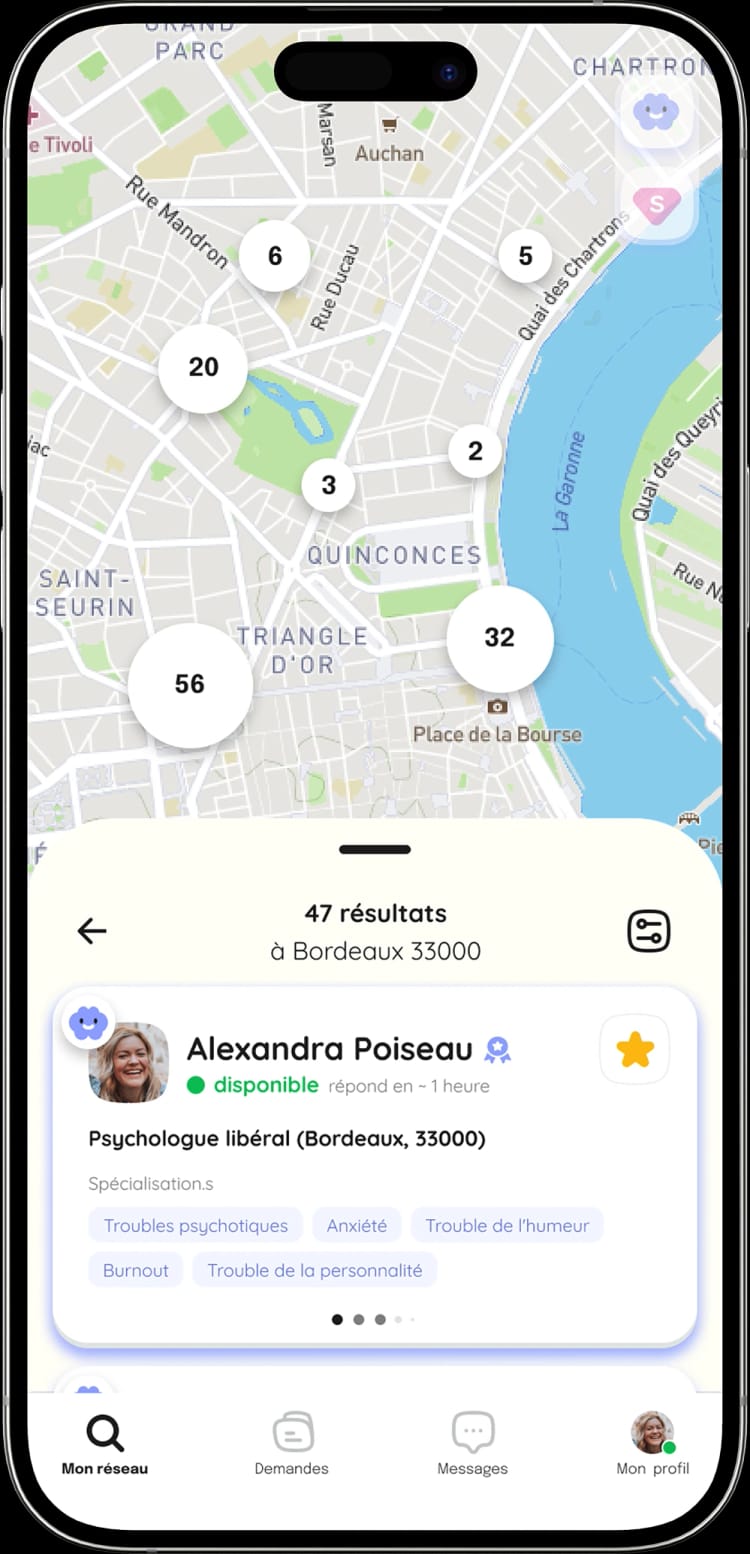Open the cluster with 5 results

click(x=525, y=256)
